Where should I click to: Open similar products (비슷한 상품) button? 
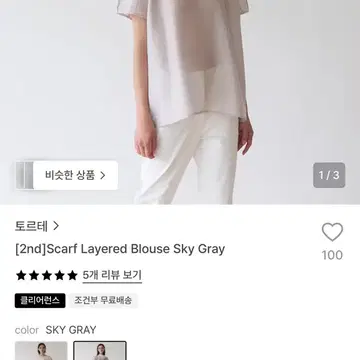tap(67, 175)
